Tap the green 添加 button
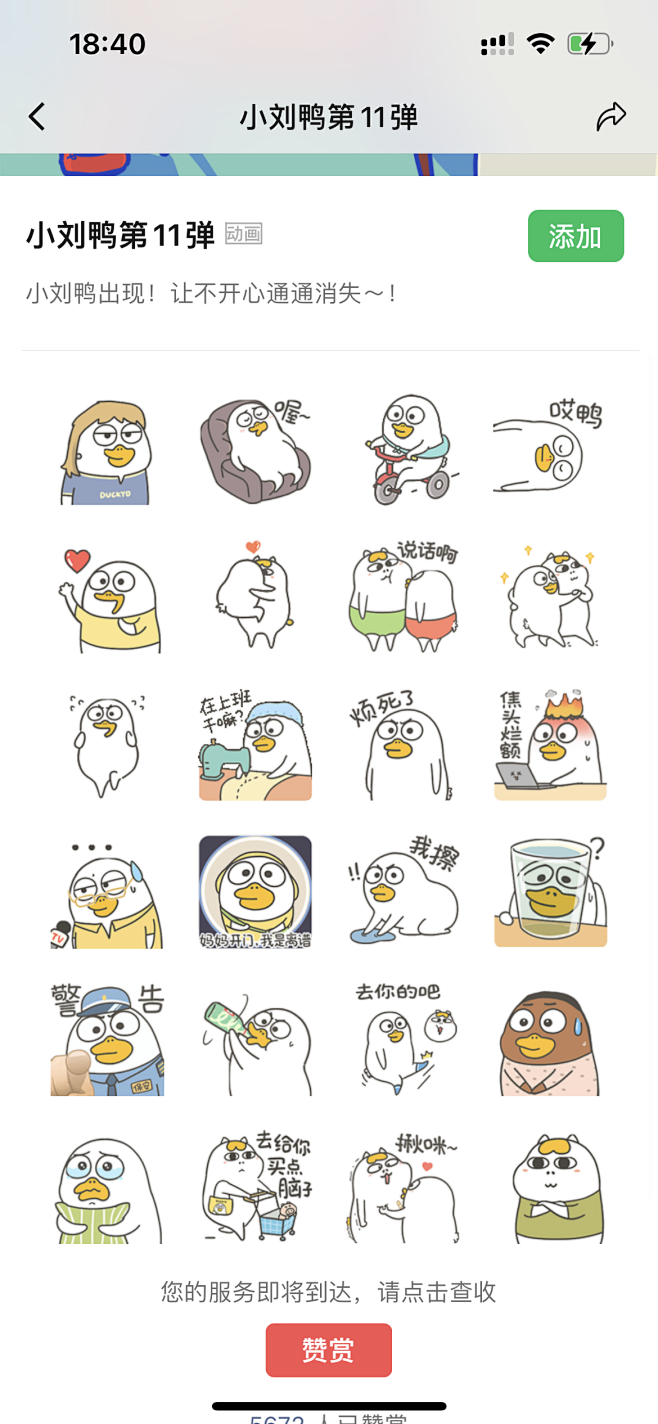The height and width of the screenshot is (1424, 658). (575, 236)
